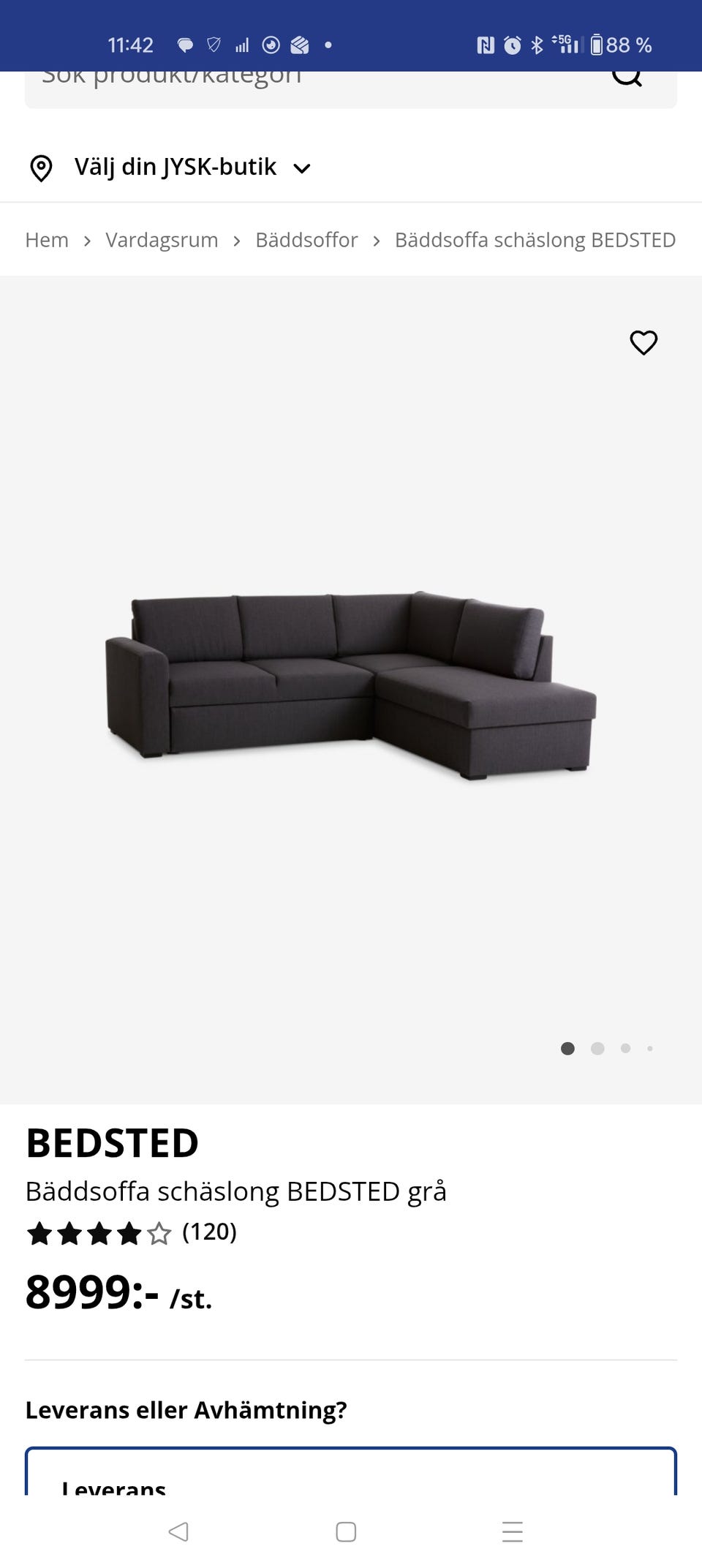Go back with the system back button
Image resolution: width=702 pixels, height=1568 pixels.
click(178, 1531)
